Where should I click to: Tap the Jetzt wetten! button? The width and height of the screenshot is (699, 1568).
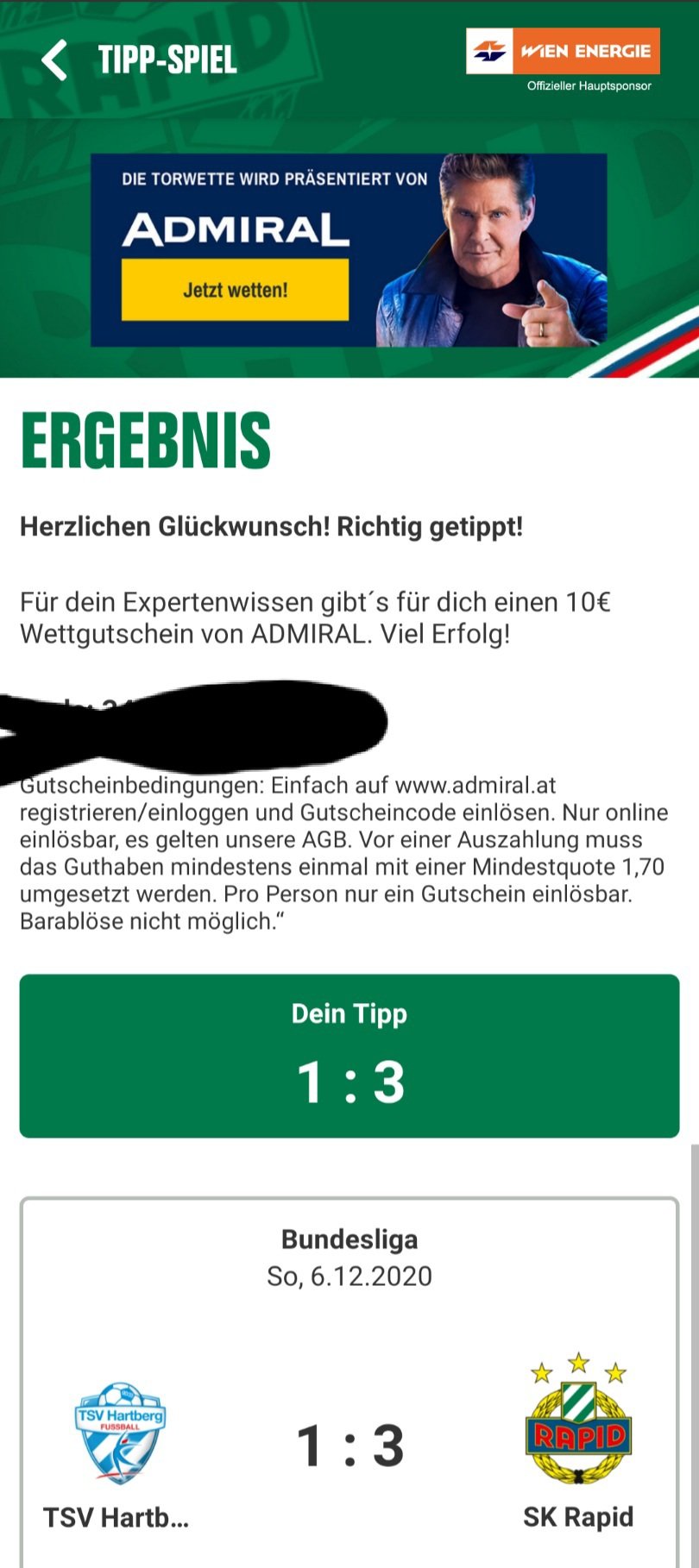tap(235, 291)
